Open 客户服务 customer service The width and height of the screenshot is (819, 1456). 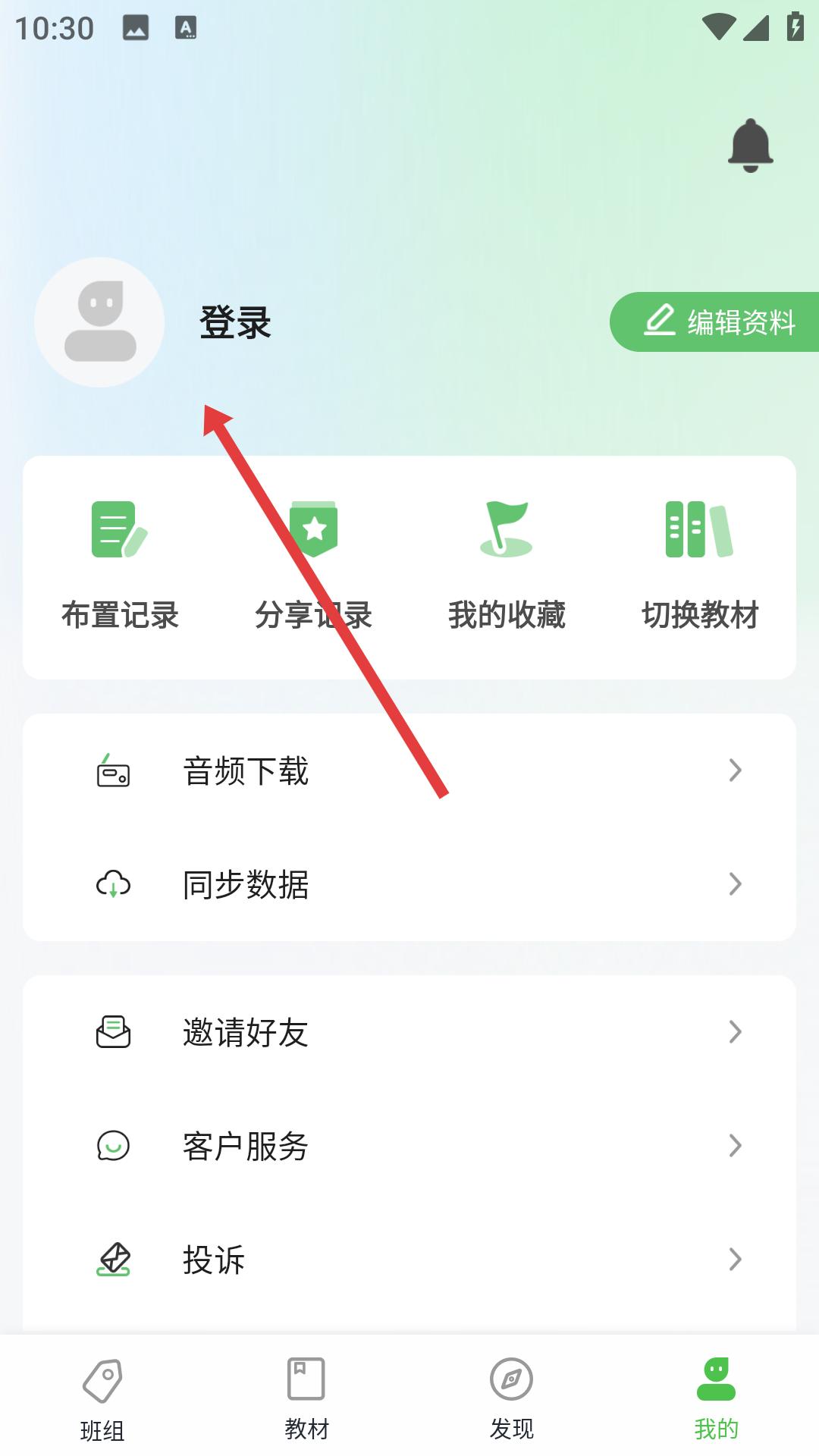click(409, 1146)
